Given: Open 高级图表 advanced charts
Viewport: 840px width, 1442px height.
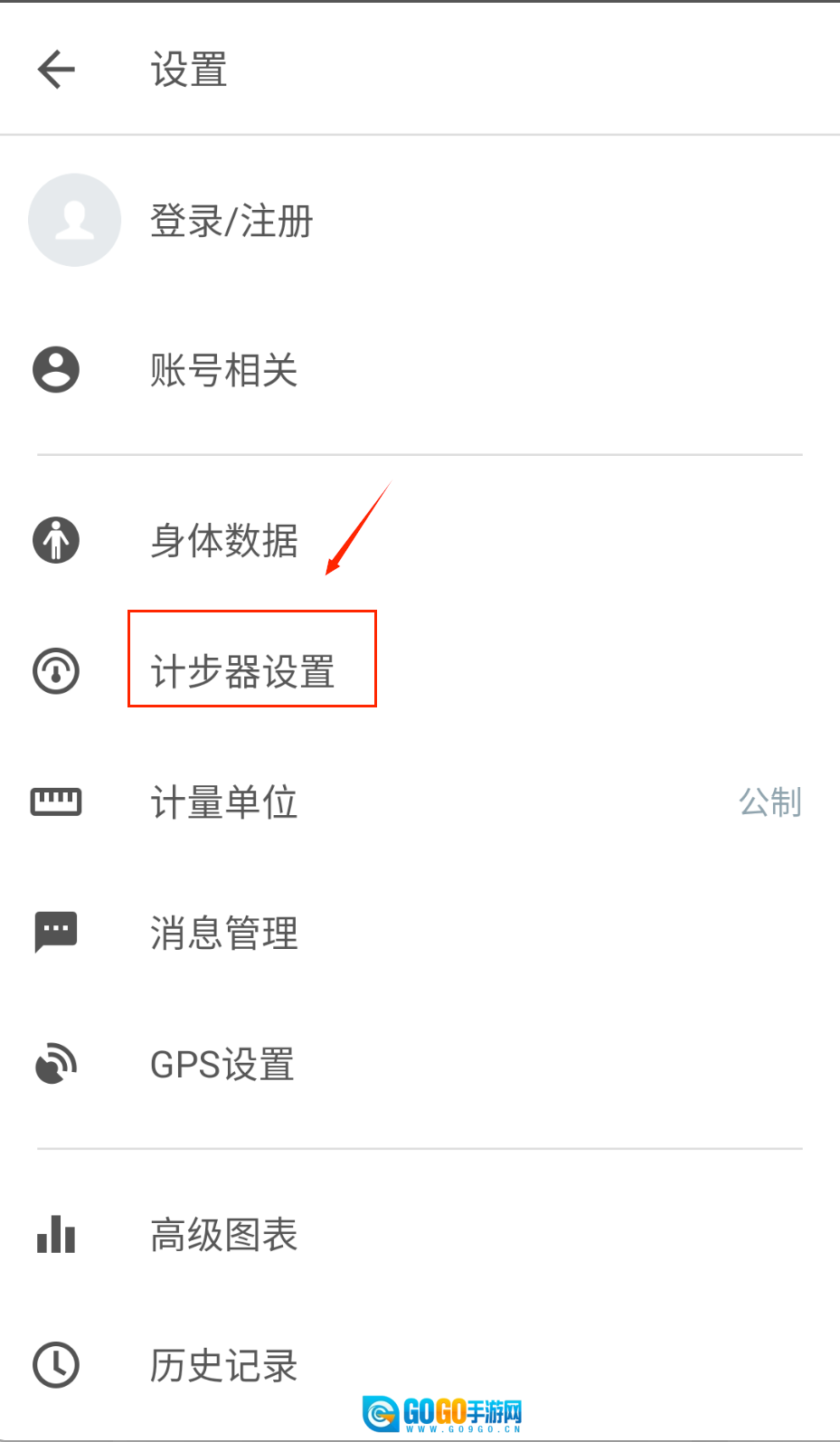Looking at the screenshot, I should tap(223, 1235).
